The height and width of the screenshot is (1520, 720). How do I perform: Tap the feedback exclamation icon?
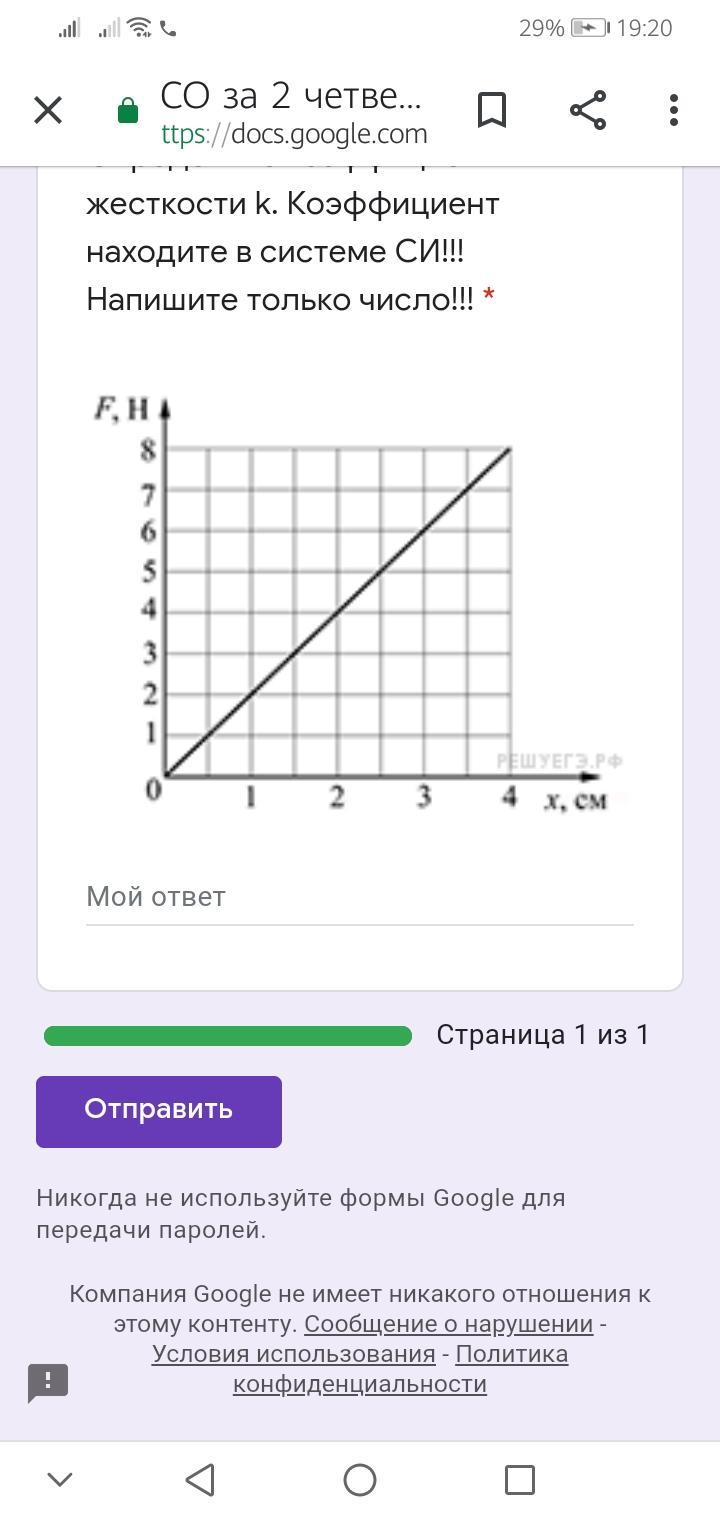tap(48, 1383)
